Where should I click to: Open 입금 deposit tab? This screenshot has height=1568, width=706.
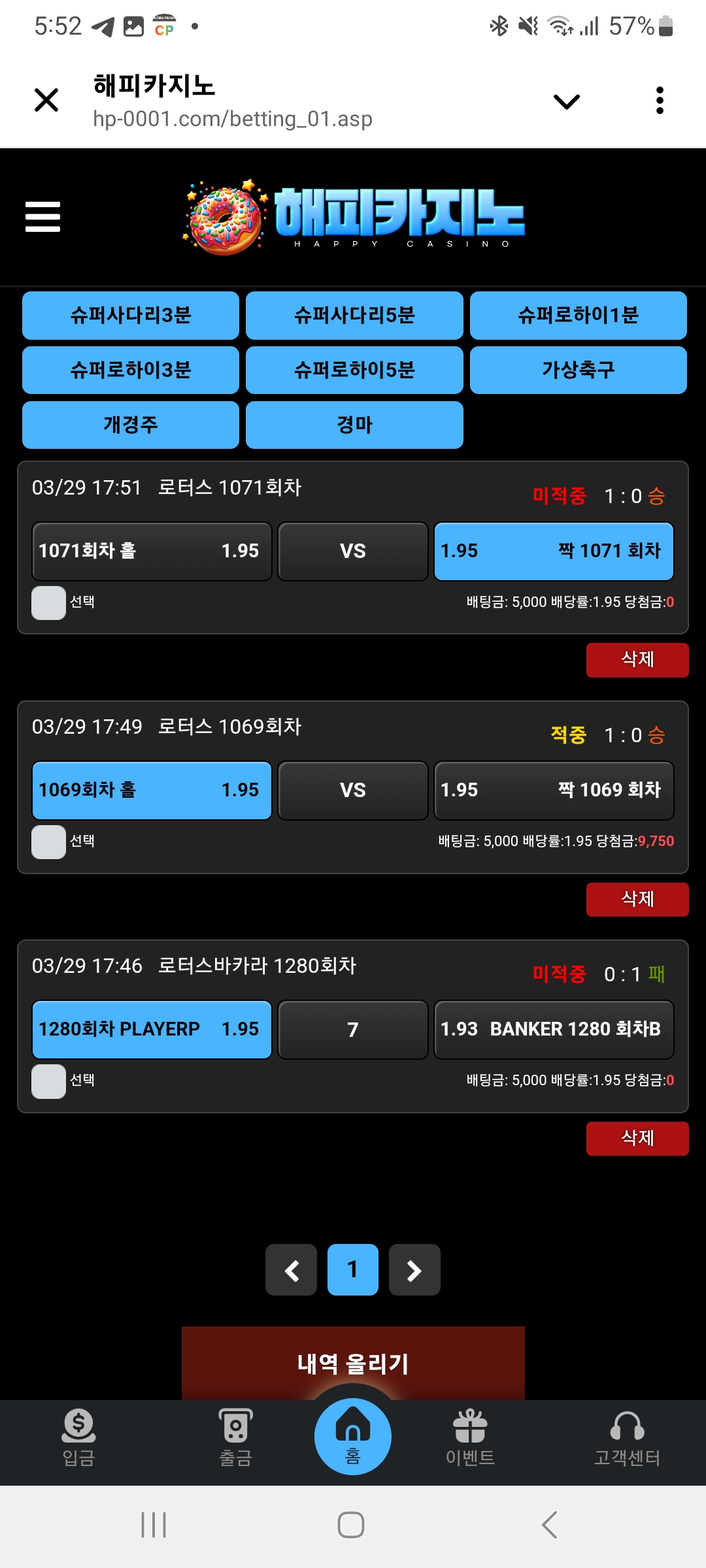pos(78,1437)
